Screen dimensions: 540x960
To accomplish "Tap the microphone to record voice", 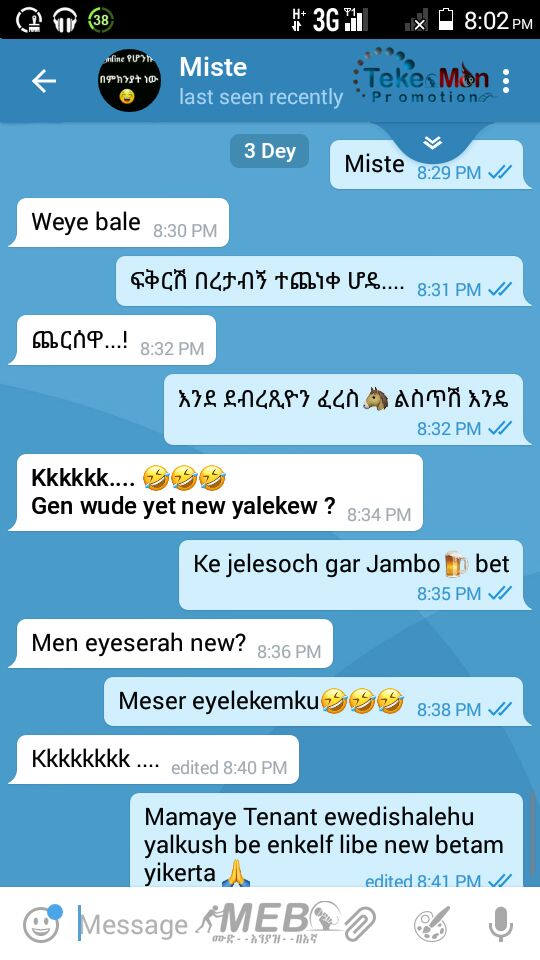I will point(500,924).
